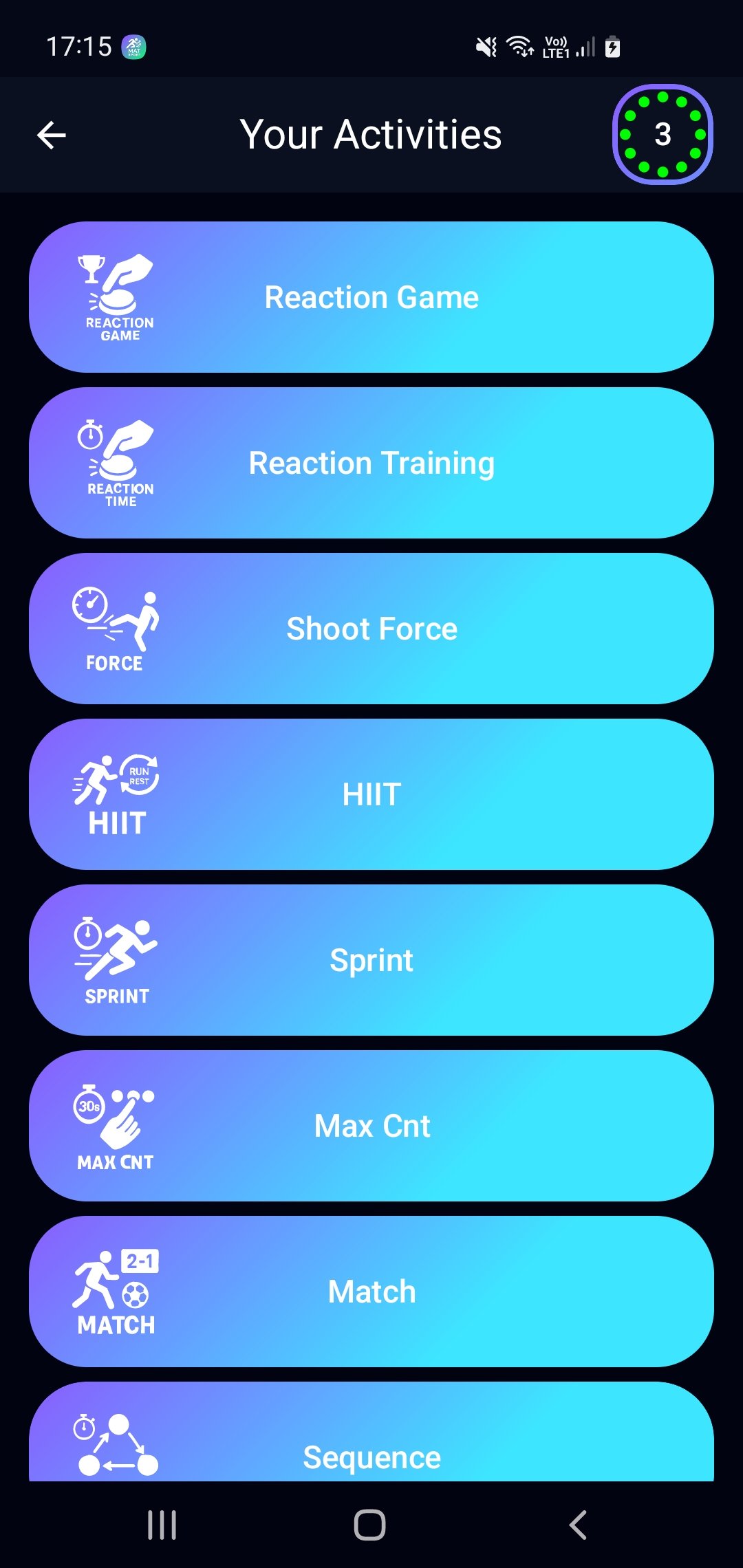
Task: Tap the system home button
Action: (x=369, y=1525)
